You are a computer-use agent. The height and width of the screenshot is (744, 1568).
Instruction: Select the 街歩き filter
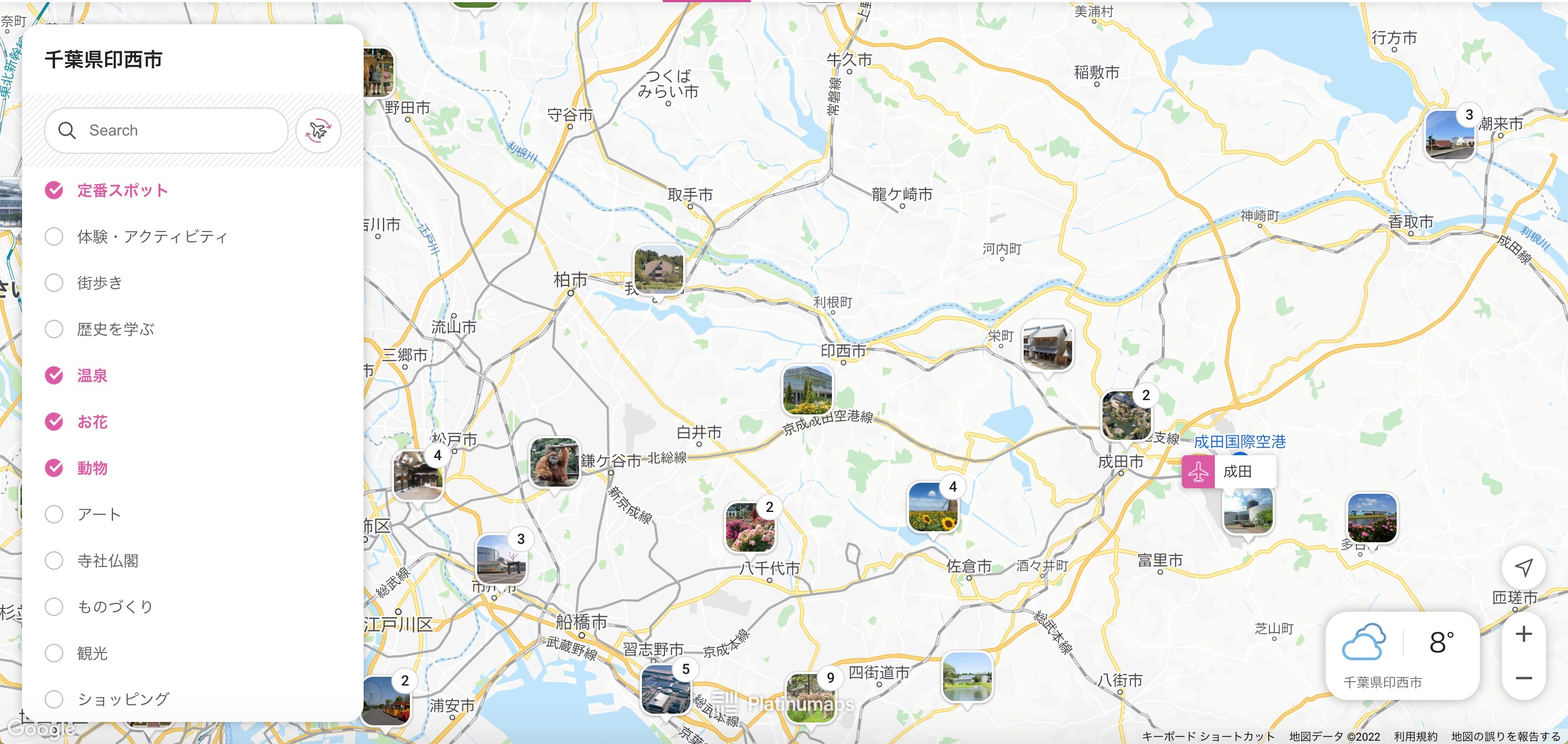(54, 283)
